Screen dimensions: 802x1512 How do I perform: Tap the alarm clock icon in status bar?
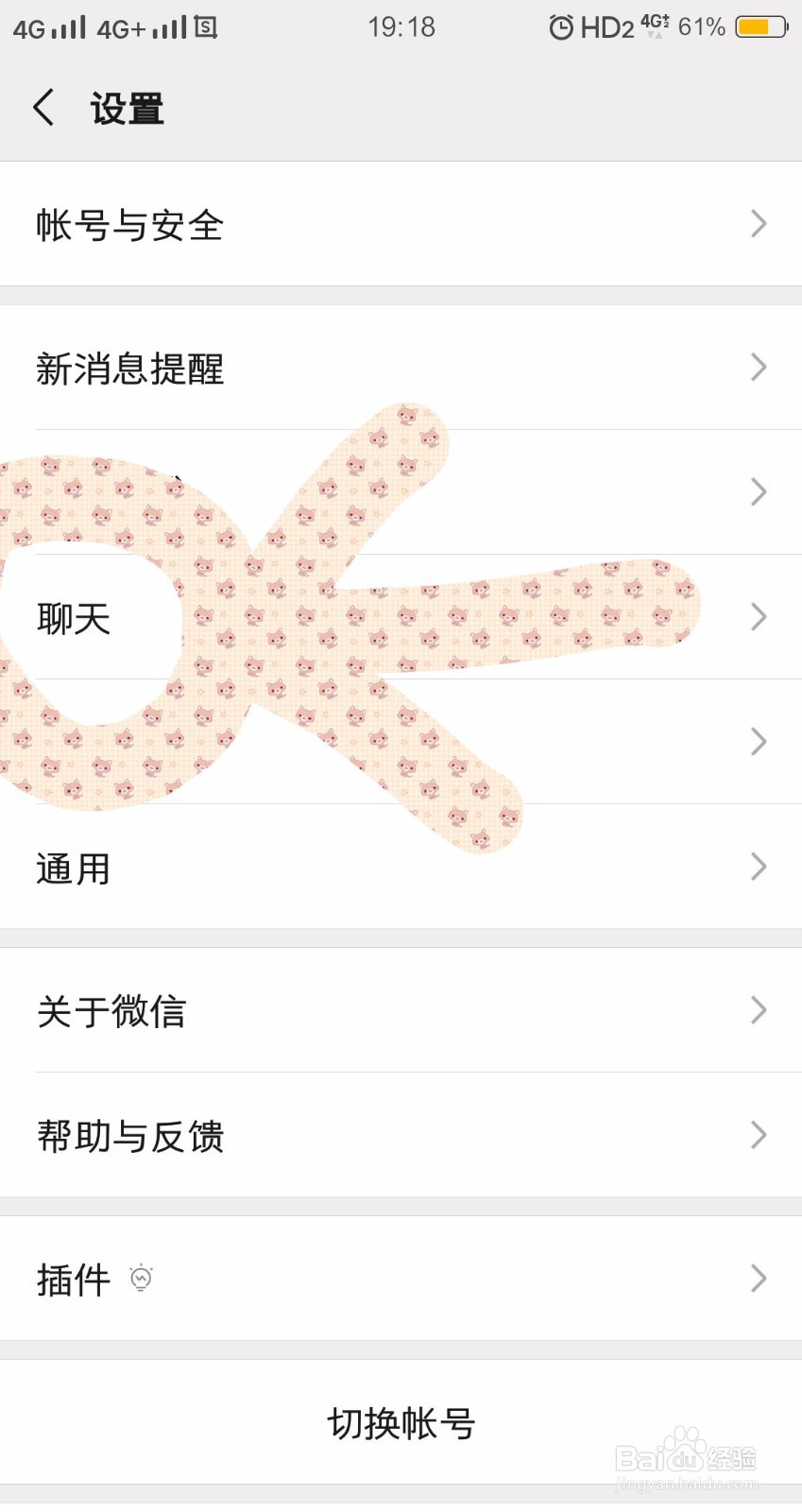click(560, 26)
